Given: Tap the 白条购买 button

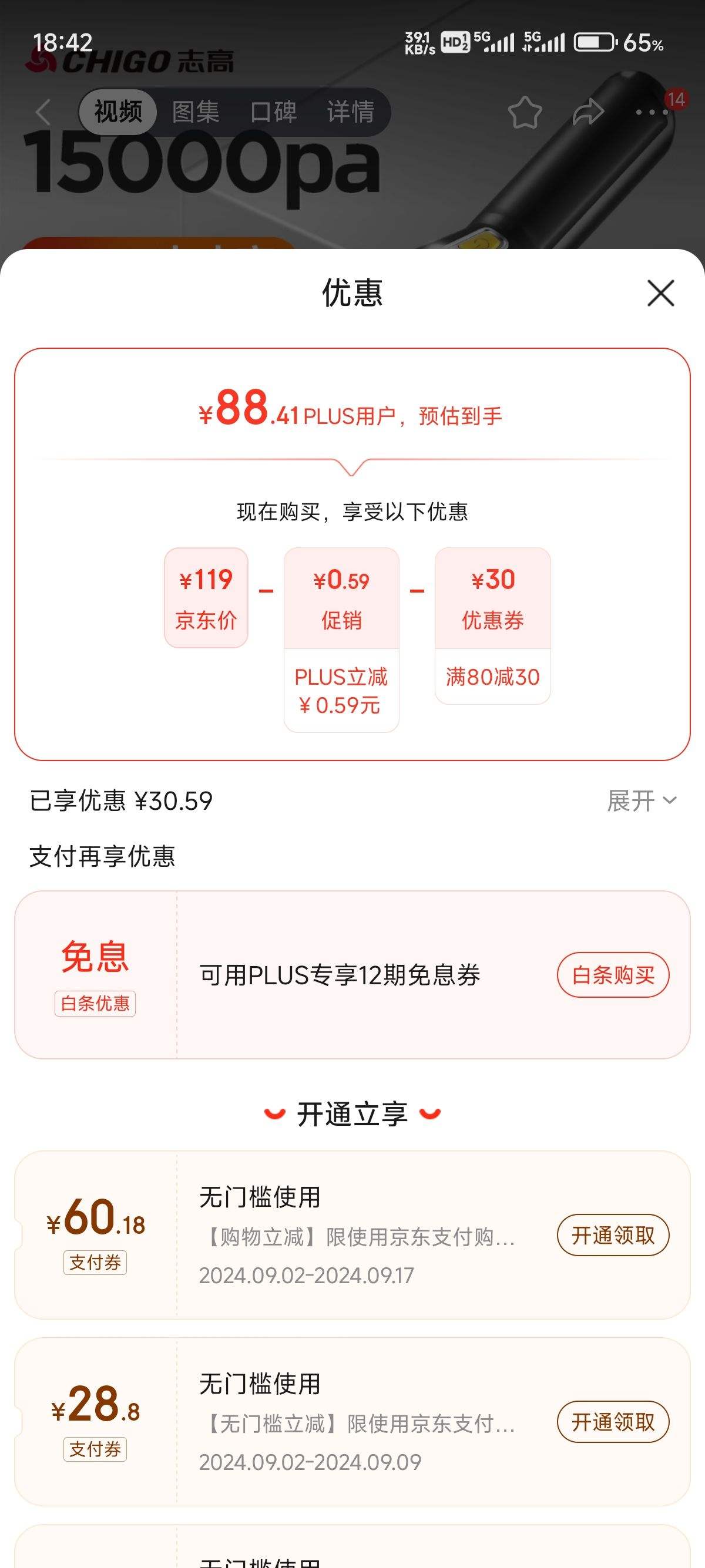Looking at the screenshot, I should 612,975.
